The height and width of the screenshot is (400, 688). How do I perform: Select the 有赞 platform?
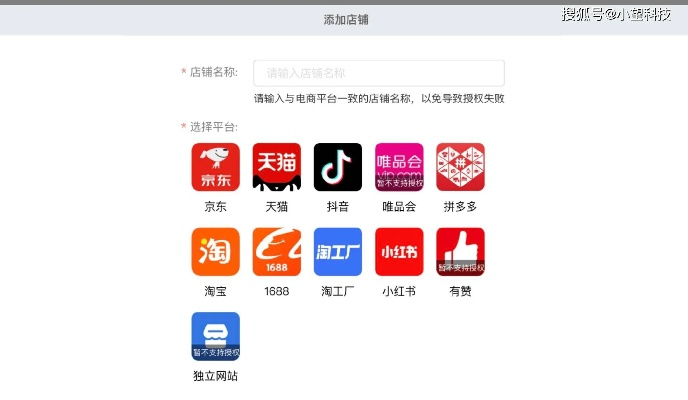tap(460, 252)
